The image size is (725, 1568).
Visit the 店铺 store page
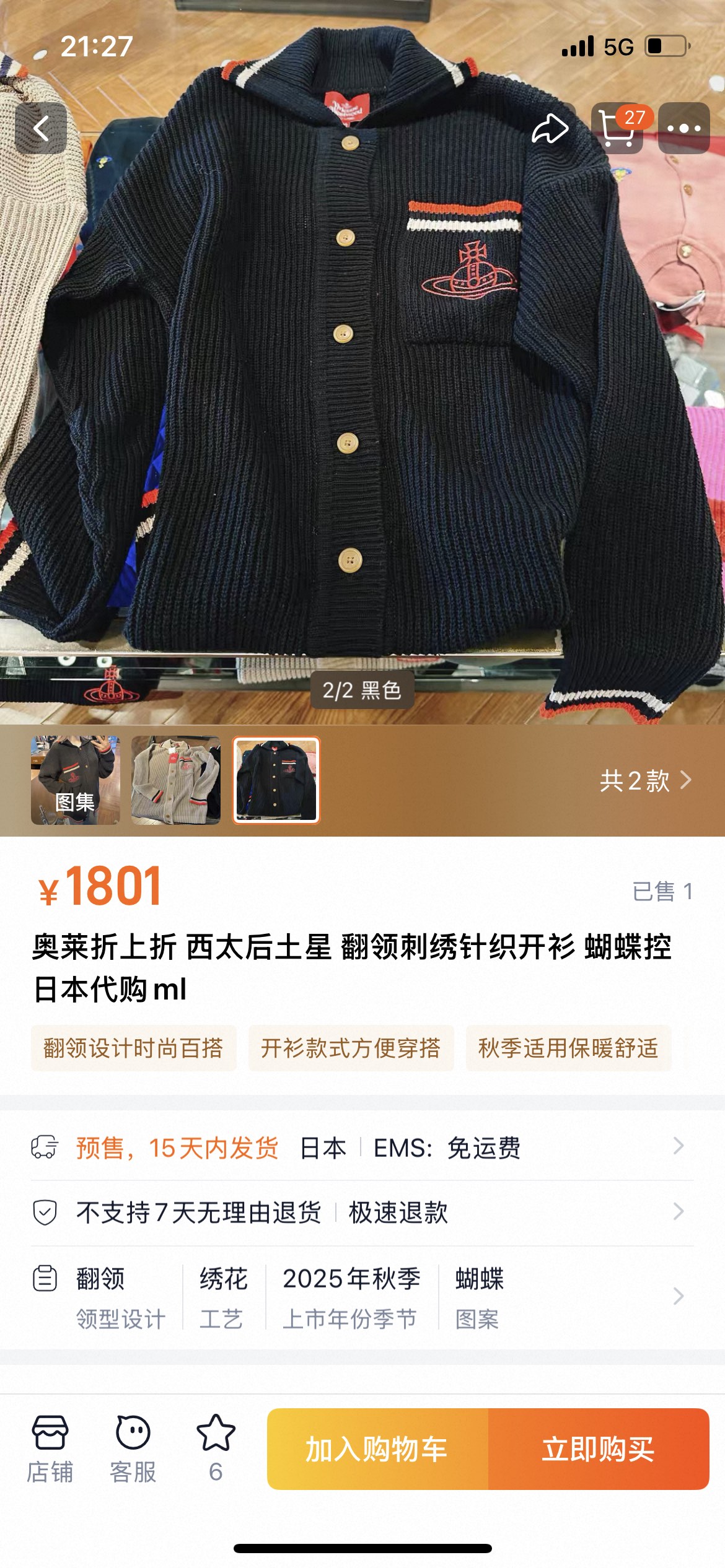(50, 1448)
